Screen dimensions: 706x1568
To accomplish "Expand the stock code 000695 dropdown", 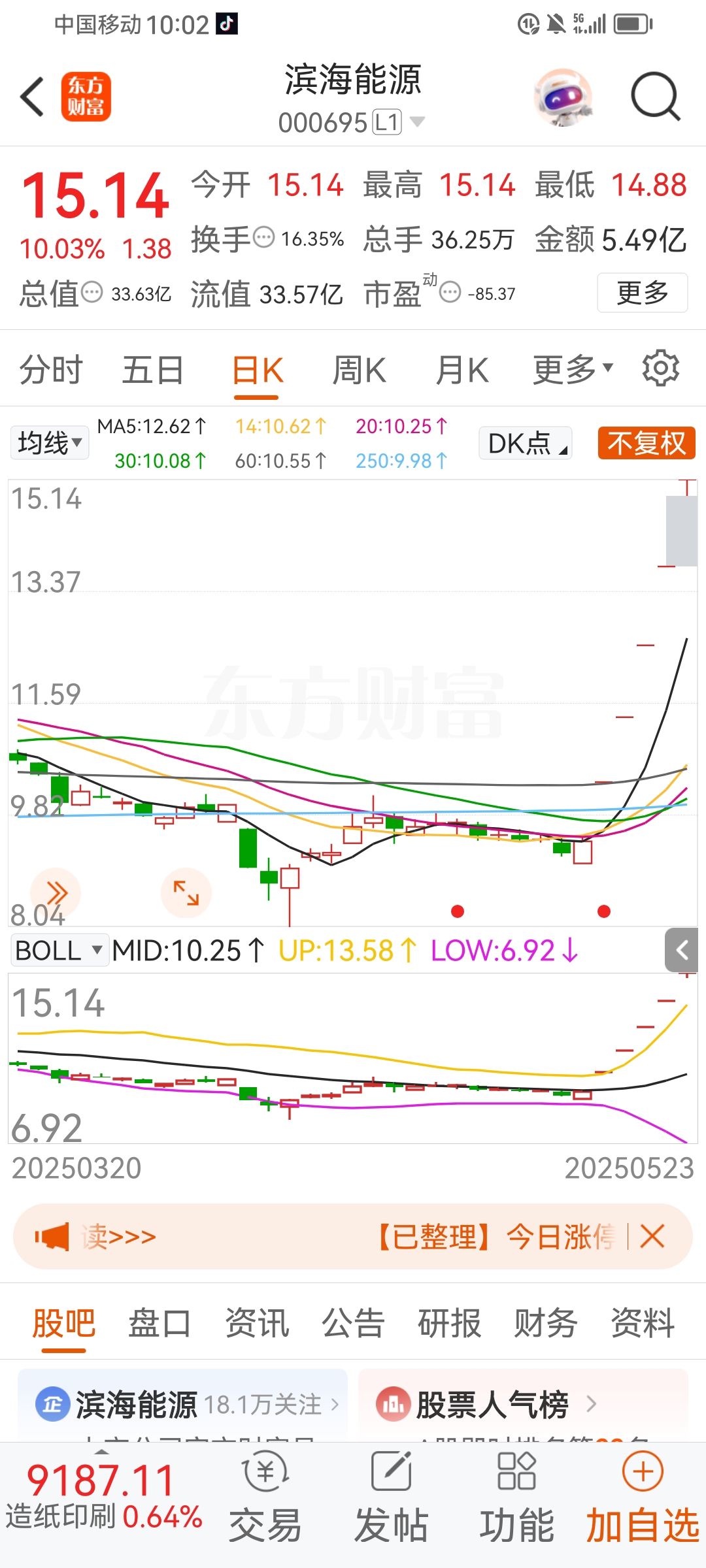I will [416, 122].
